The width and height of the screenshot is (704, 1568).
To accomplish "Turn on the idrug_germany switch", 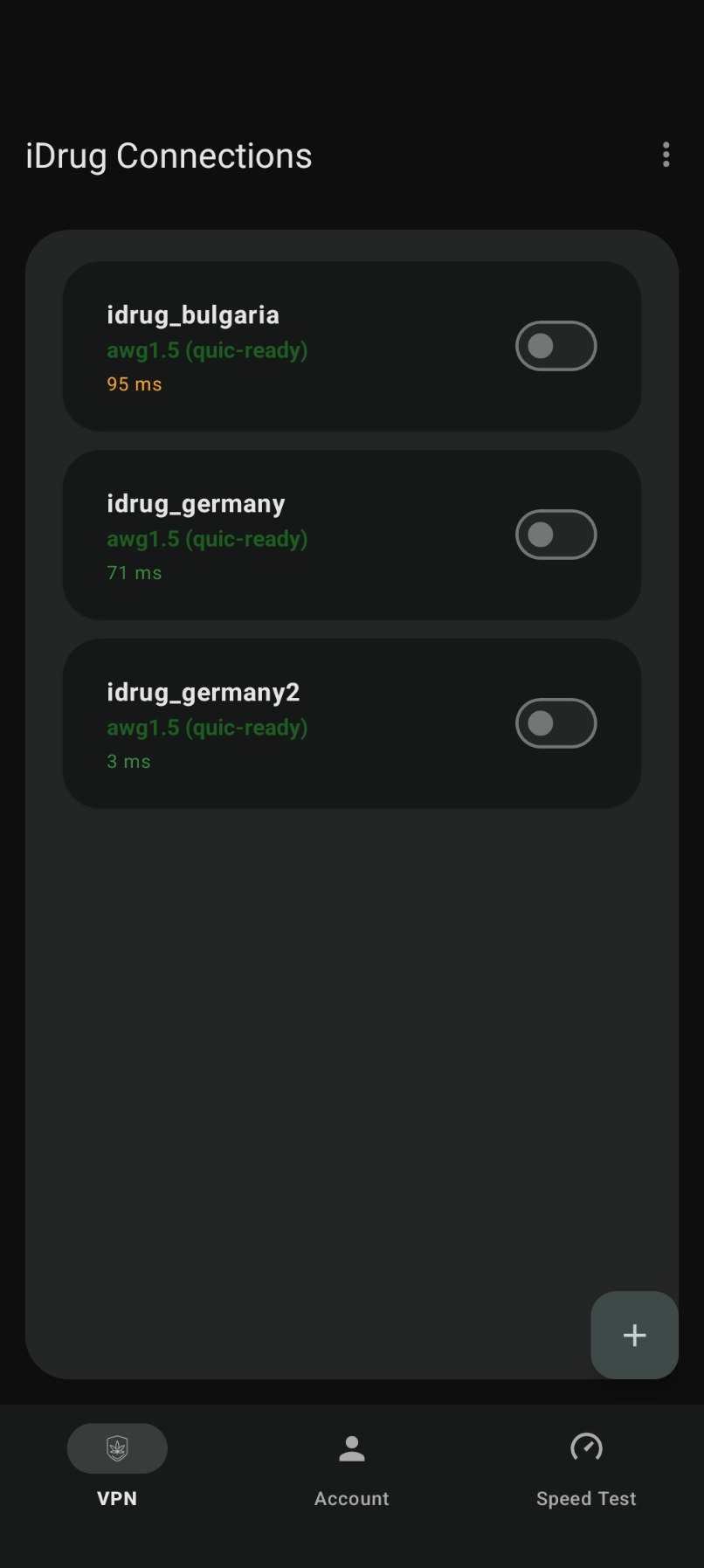I will (x=556, y=535).
